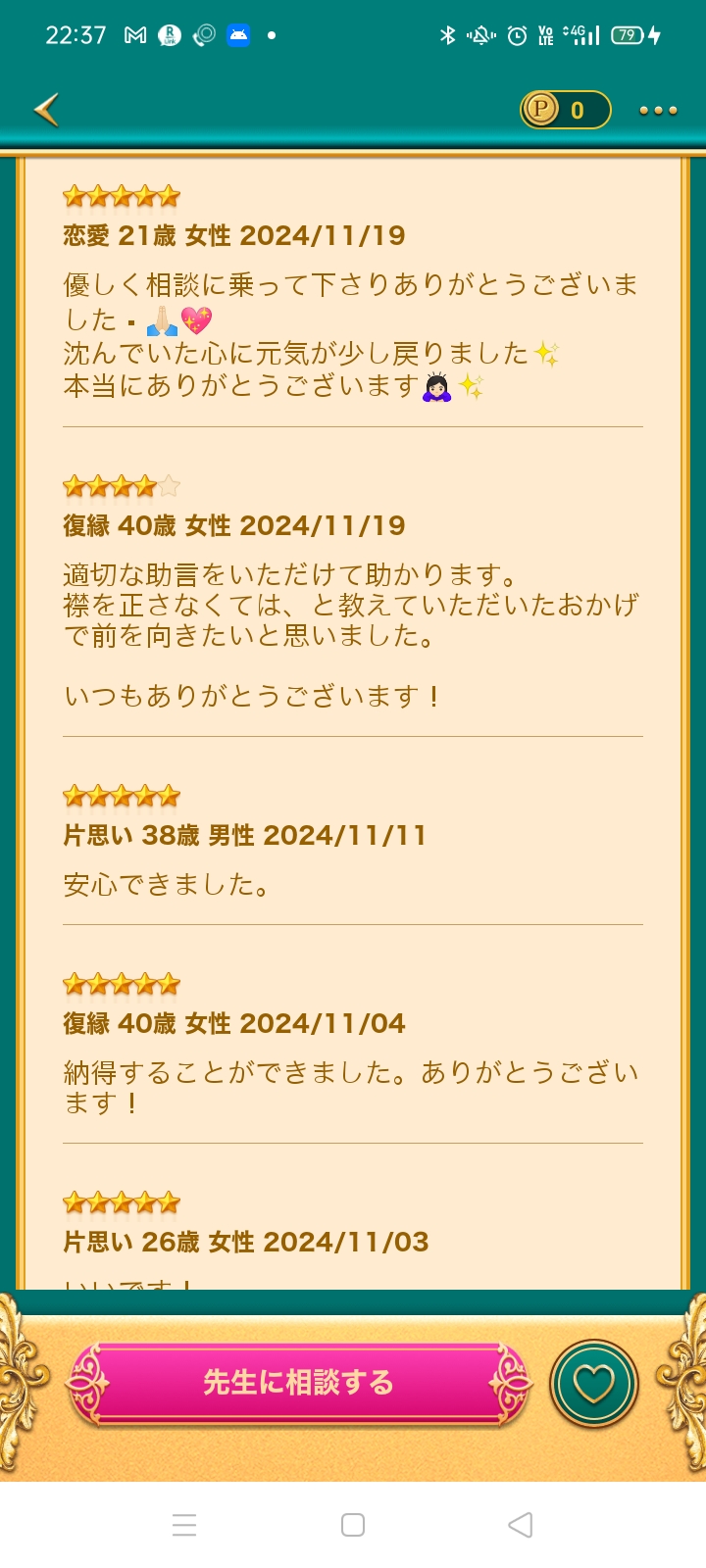This screenshot has width=706, height=1568.
Task: Open the coin points balance
Action: [x=565, y=110]
